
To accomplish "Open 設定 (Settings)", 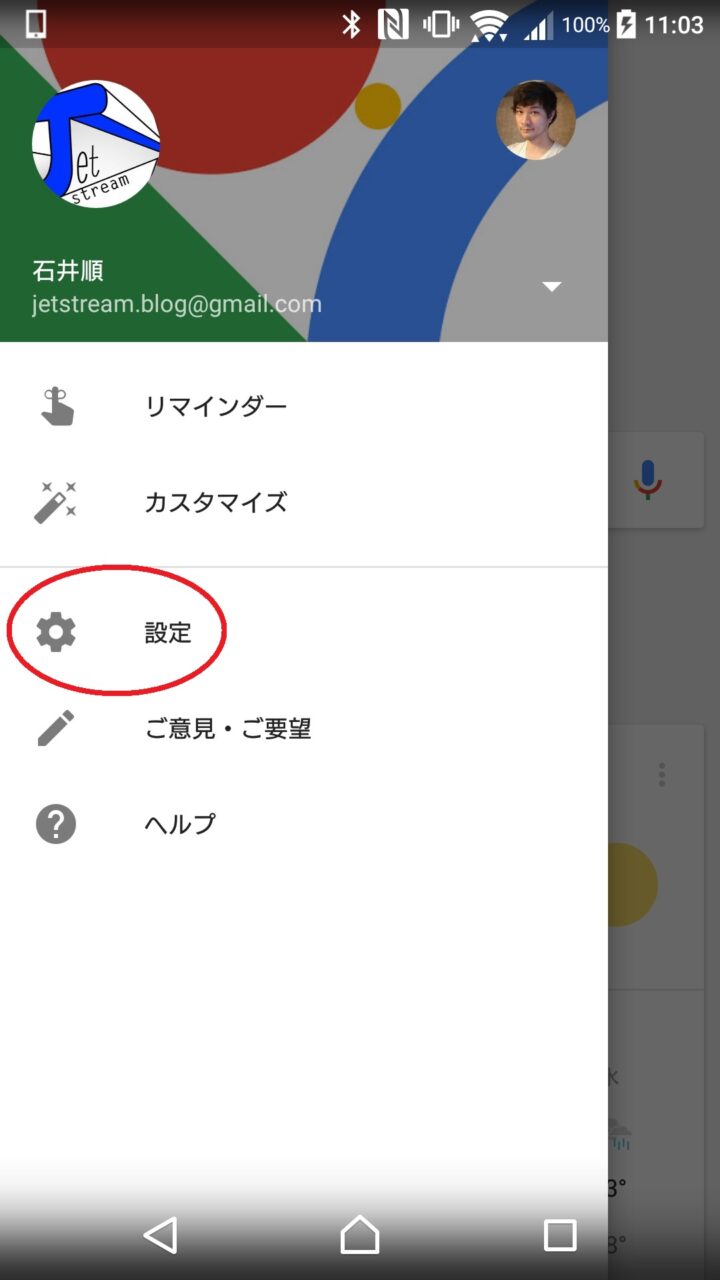I will click(167, 633).
